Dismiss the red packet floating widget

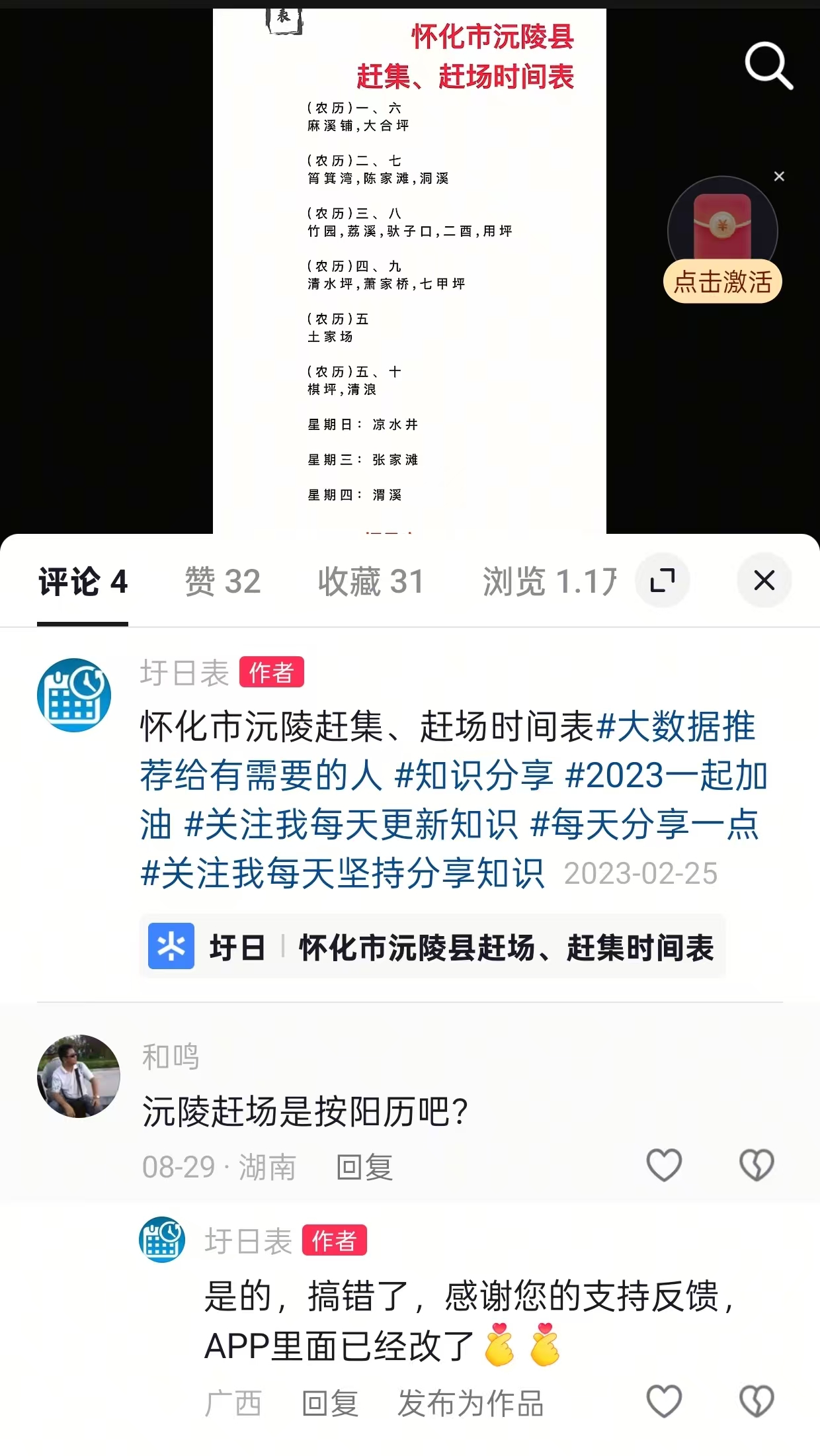[779, 177]
